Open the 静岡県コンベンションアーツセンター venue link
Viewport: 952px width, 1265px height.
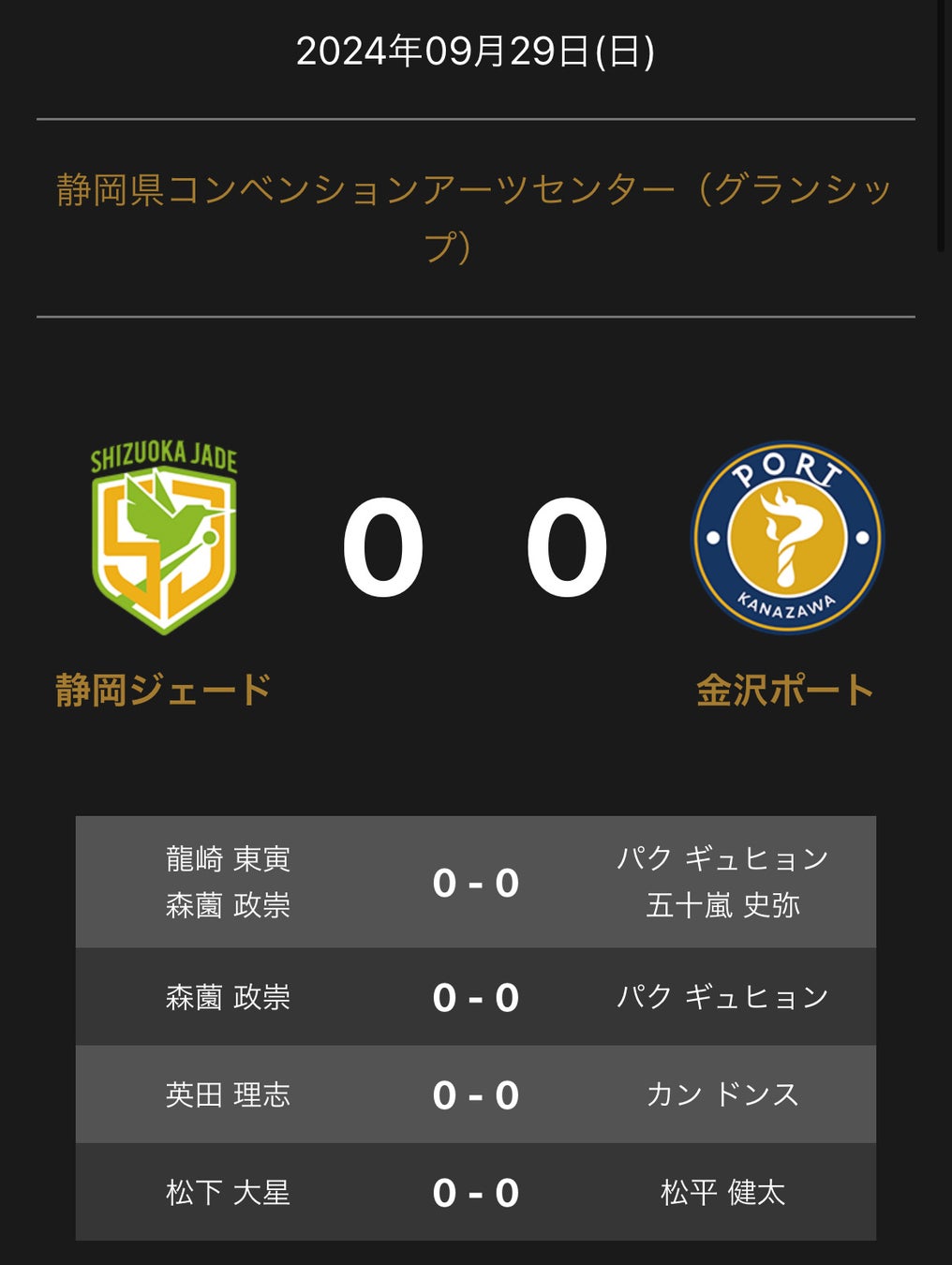coord(474,191)
